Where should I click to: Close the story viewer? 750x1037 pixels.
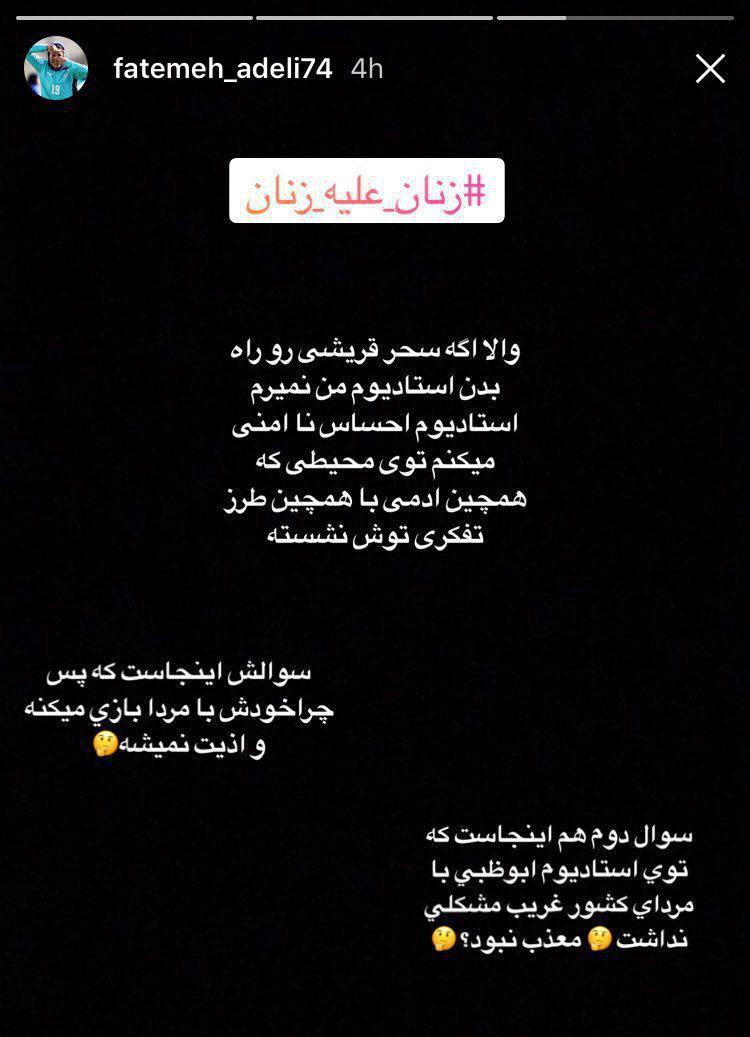click(x=710, y=68)
